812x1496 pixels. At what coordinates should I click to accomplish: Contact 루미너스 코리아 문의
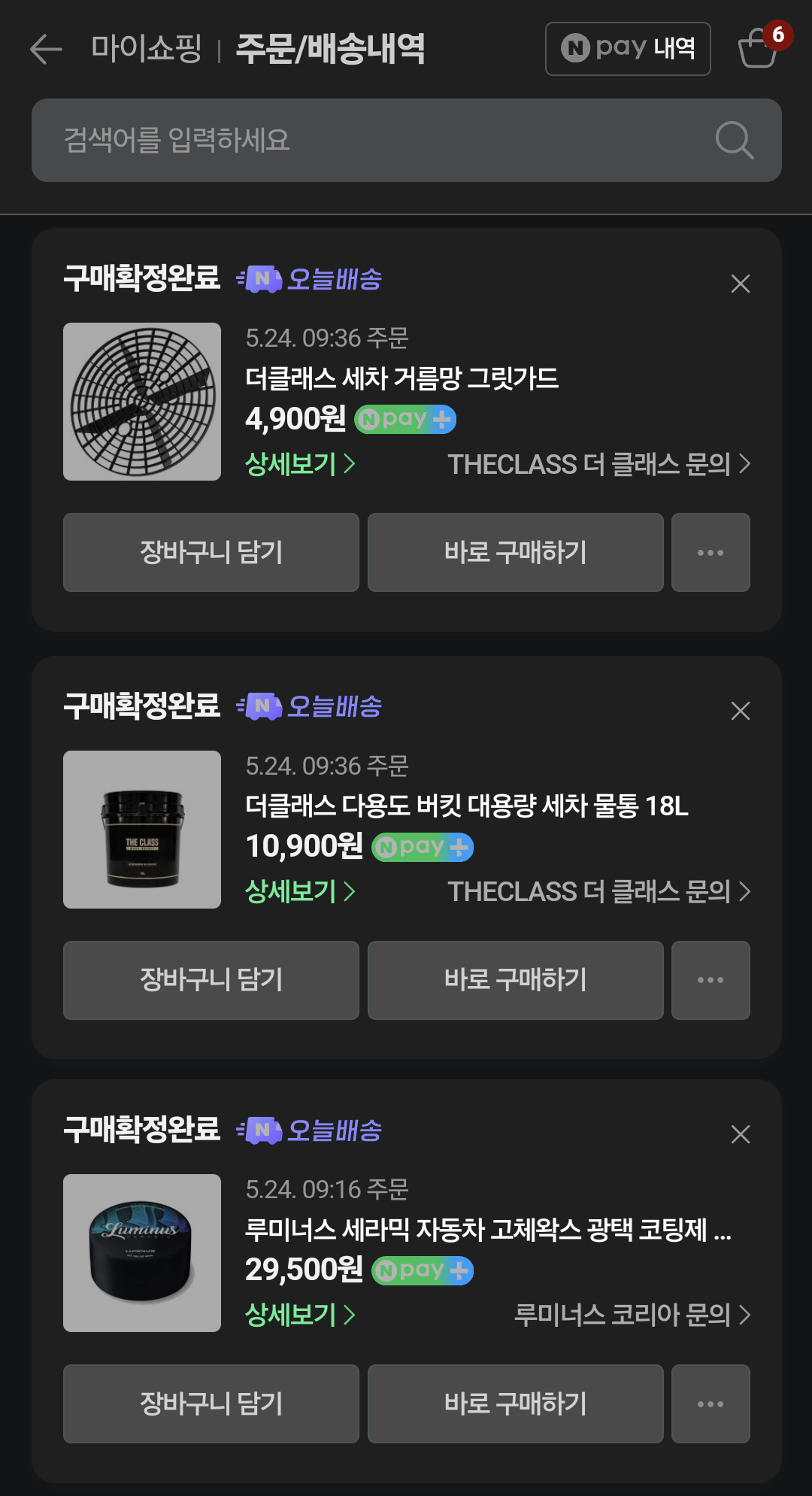pyautogui.click(x=632, y=1315)
